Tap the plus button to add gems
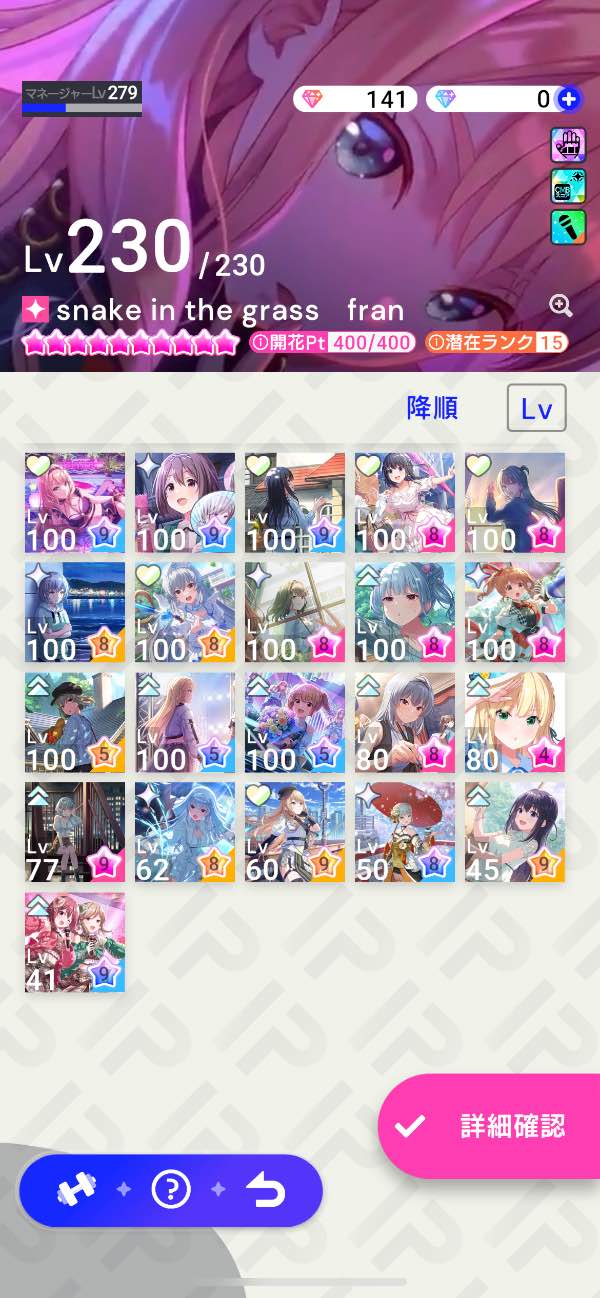 (569, 99)
